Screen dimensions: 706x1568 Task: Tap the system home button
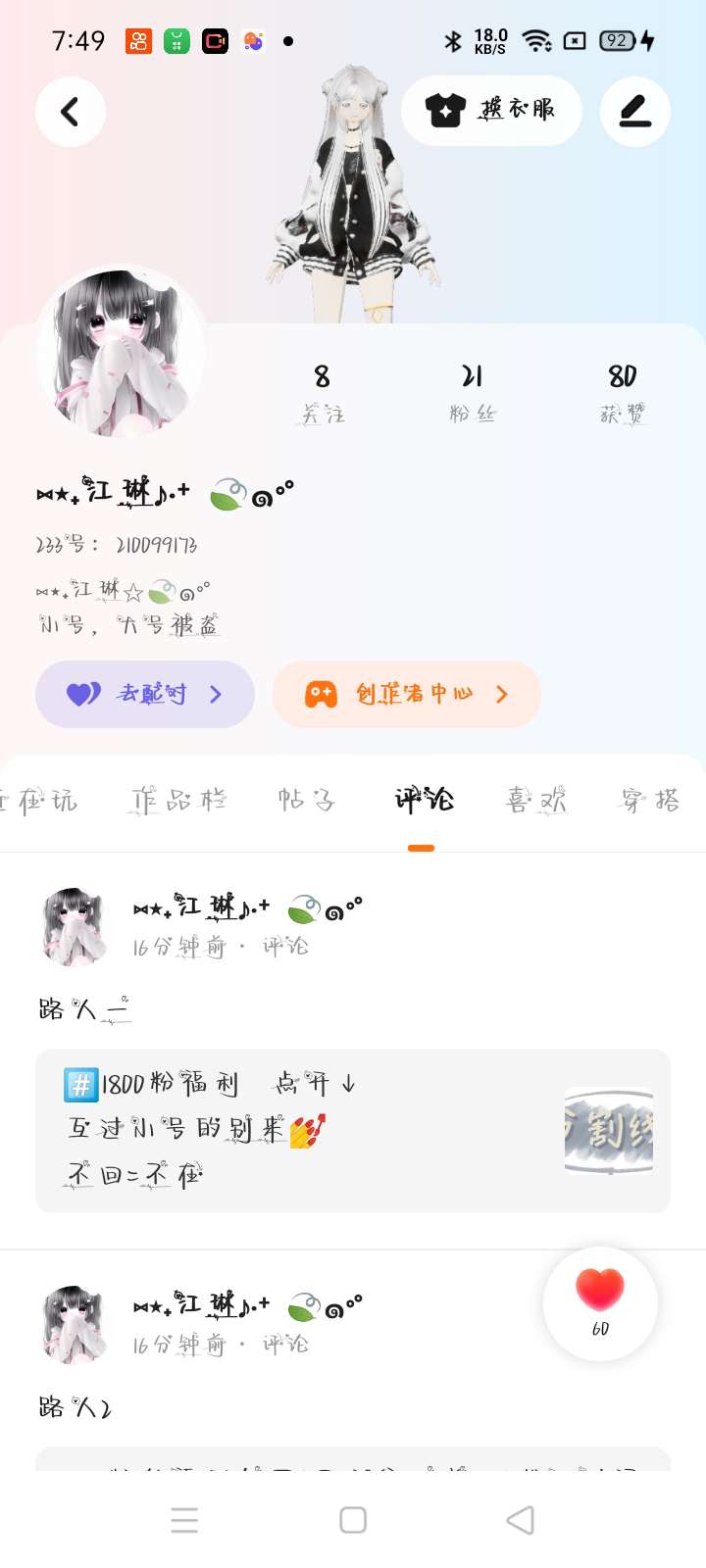pos(353,1520)
